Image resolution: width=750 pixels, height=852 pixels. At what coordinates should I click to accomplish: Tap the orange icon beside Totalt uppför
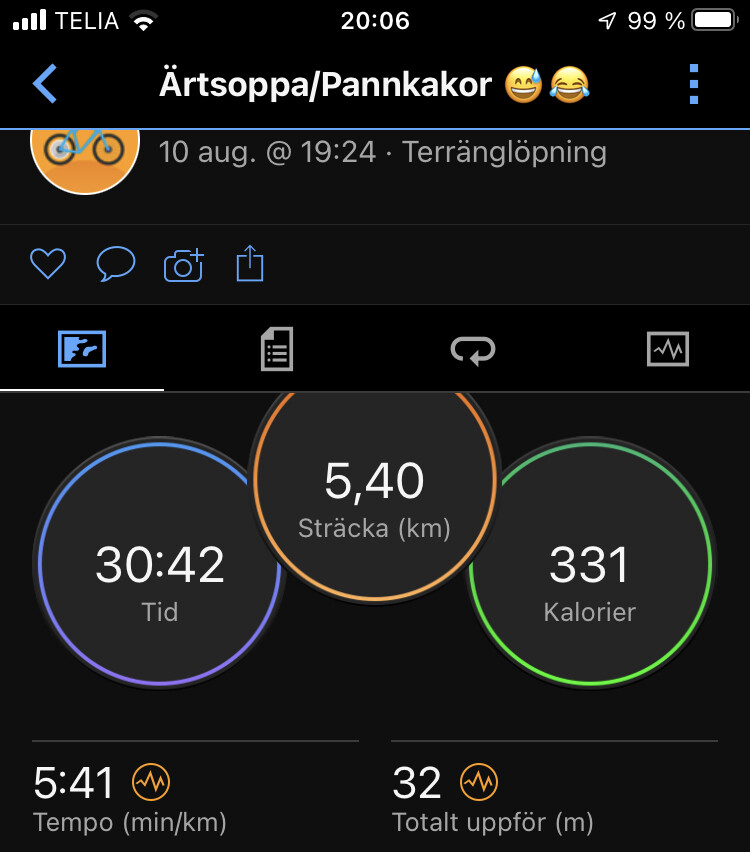(x=478, y=782)
